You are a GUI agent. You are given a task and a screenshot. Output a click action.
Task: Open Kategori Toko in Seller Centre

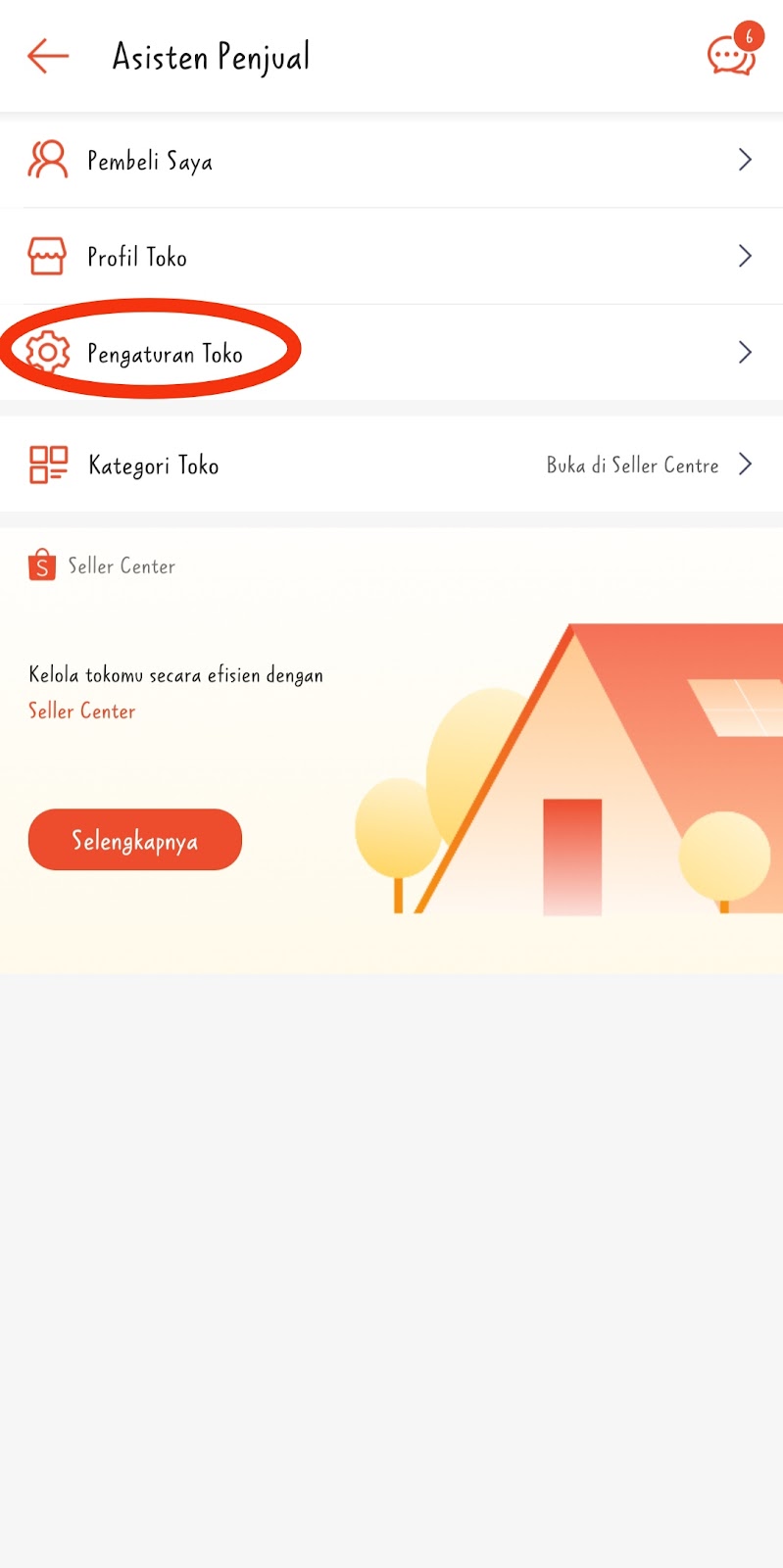point(391,465)
